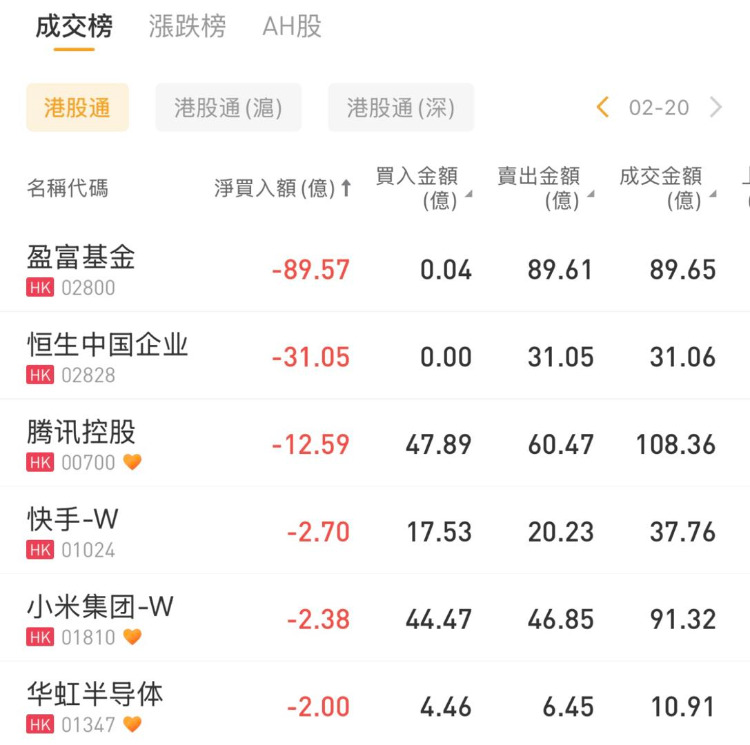Sort by 買入金額 column
This screenshot has height=745, width=750.
tap(420, 188)
